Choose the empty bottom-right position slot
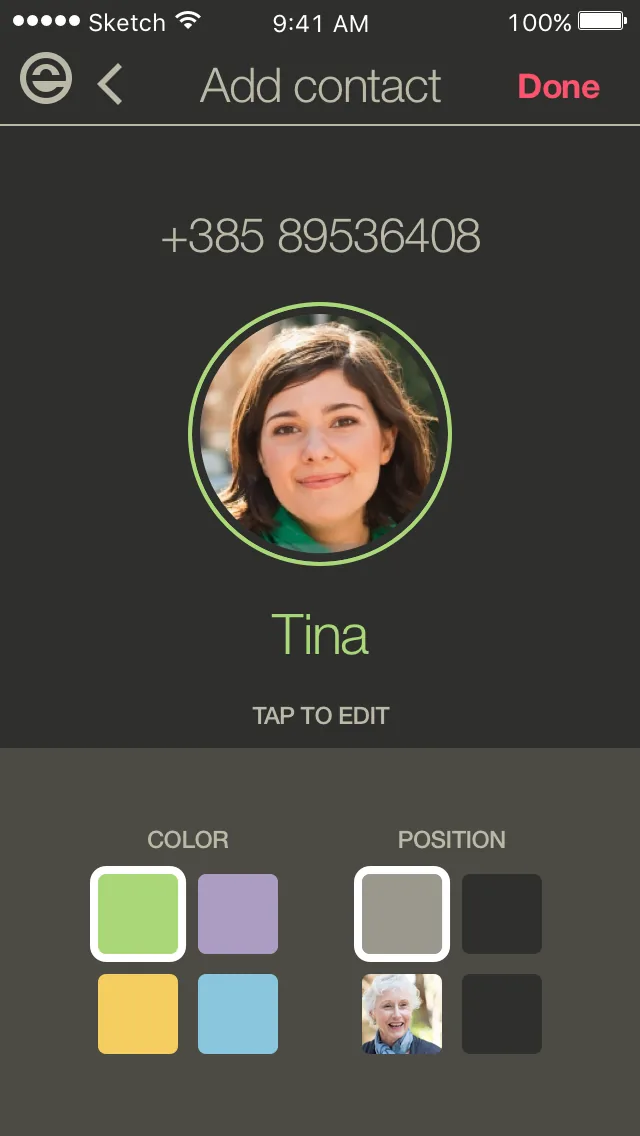 (502, 1014)
